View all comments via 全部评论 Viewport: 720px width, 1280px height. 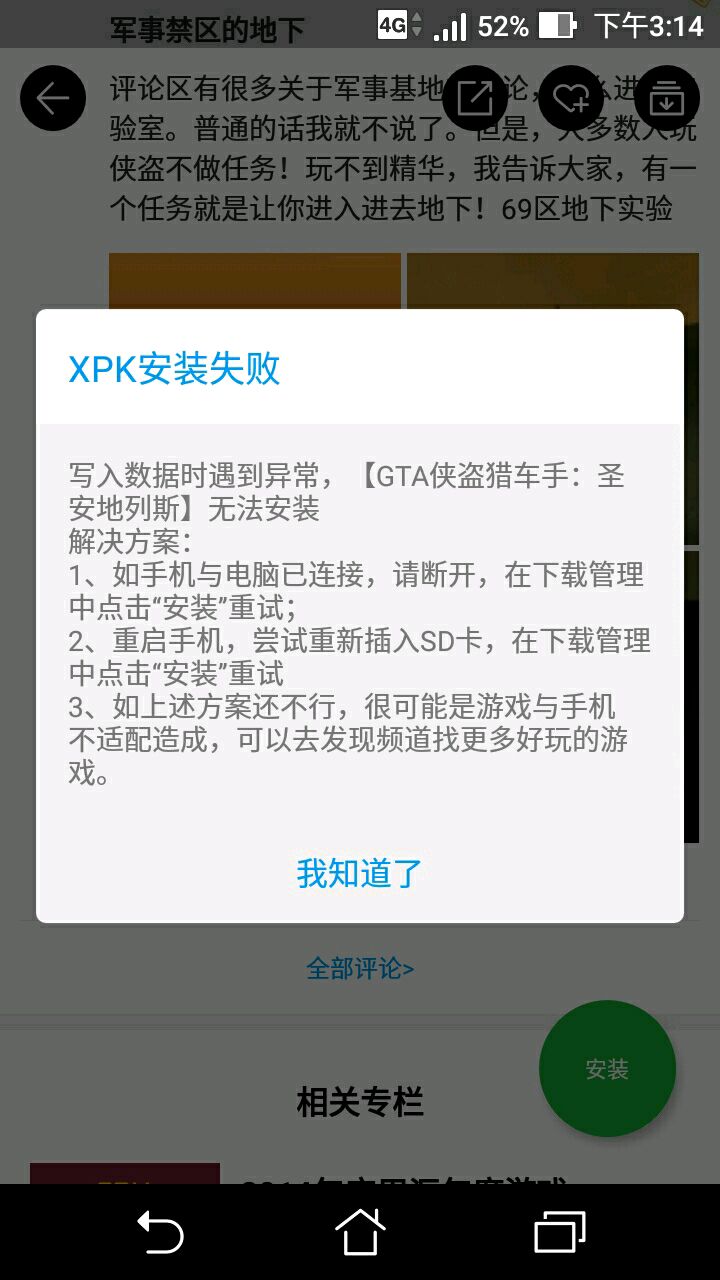[x=360, y=968]
